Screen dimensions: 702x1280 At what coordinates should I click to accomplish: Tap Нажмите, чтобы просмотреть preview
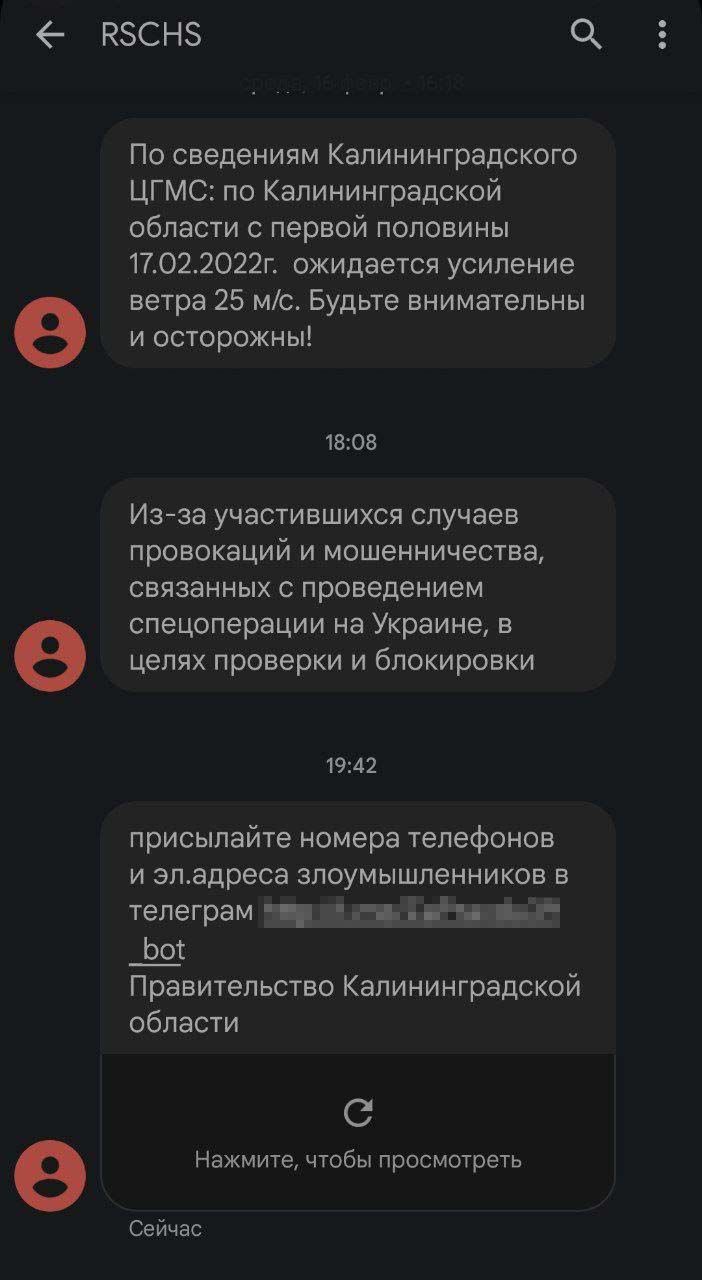pyautogui.click(x=358, y=1132)
